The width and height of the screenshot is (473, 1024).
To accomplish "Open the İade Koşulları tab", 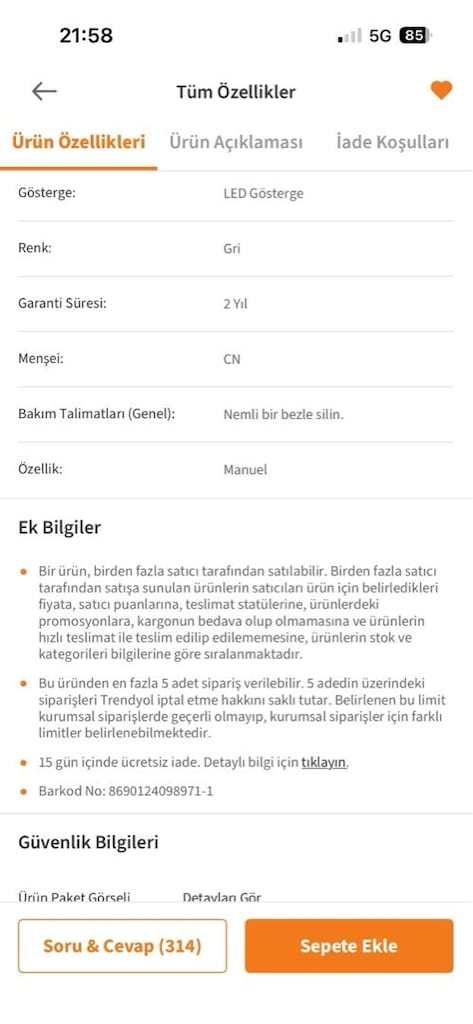I will [x=393, y=142].
